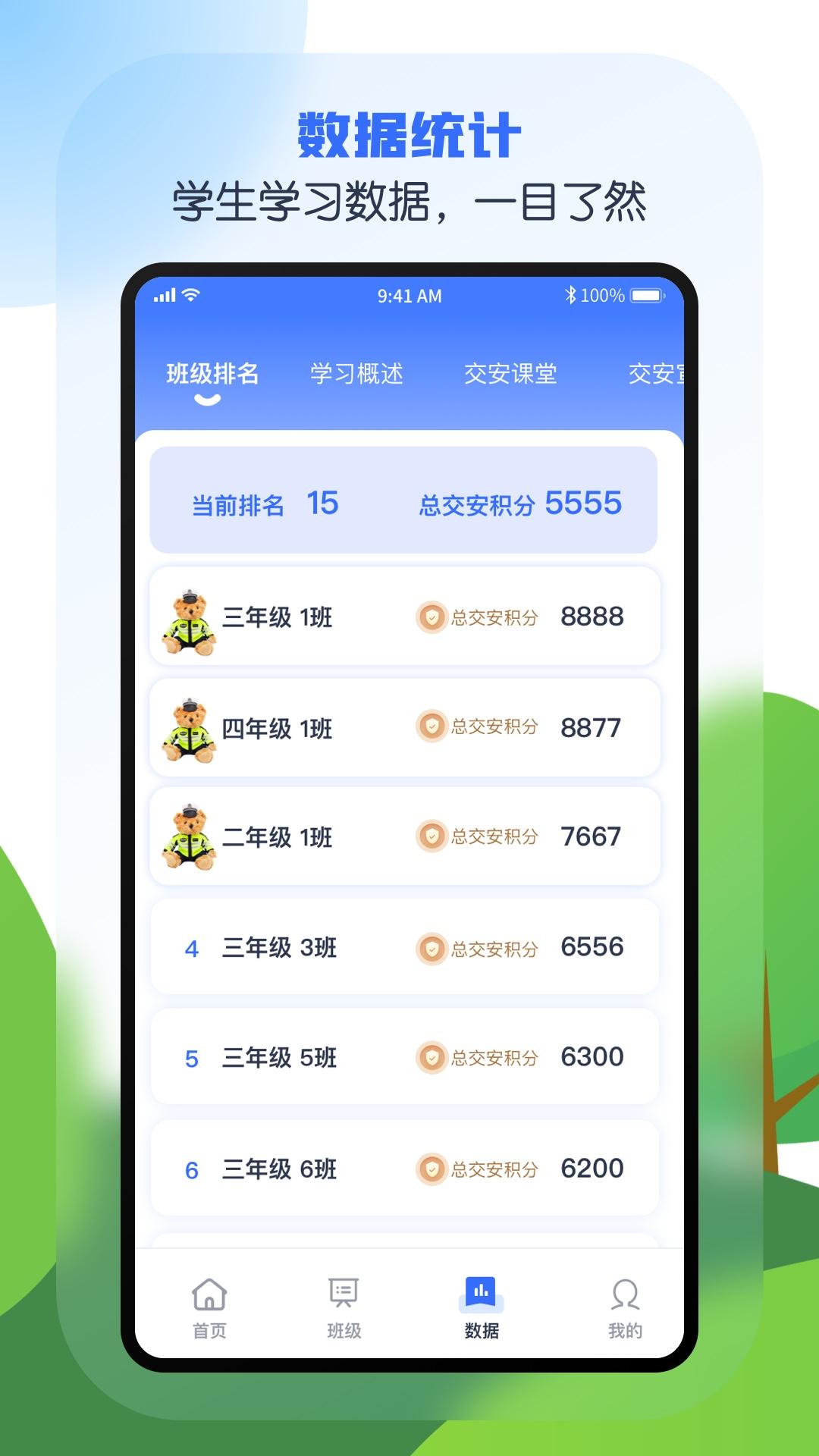
Task: Select the 班级排名 tab
Action: coord(213,373)
